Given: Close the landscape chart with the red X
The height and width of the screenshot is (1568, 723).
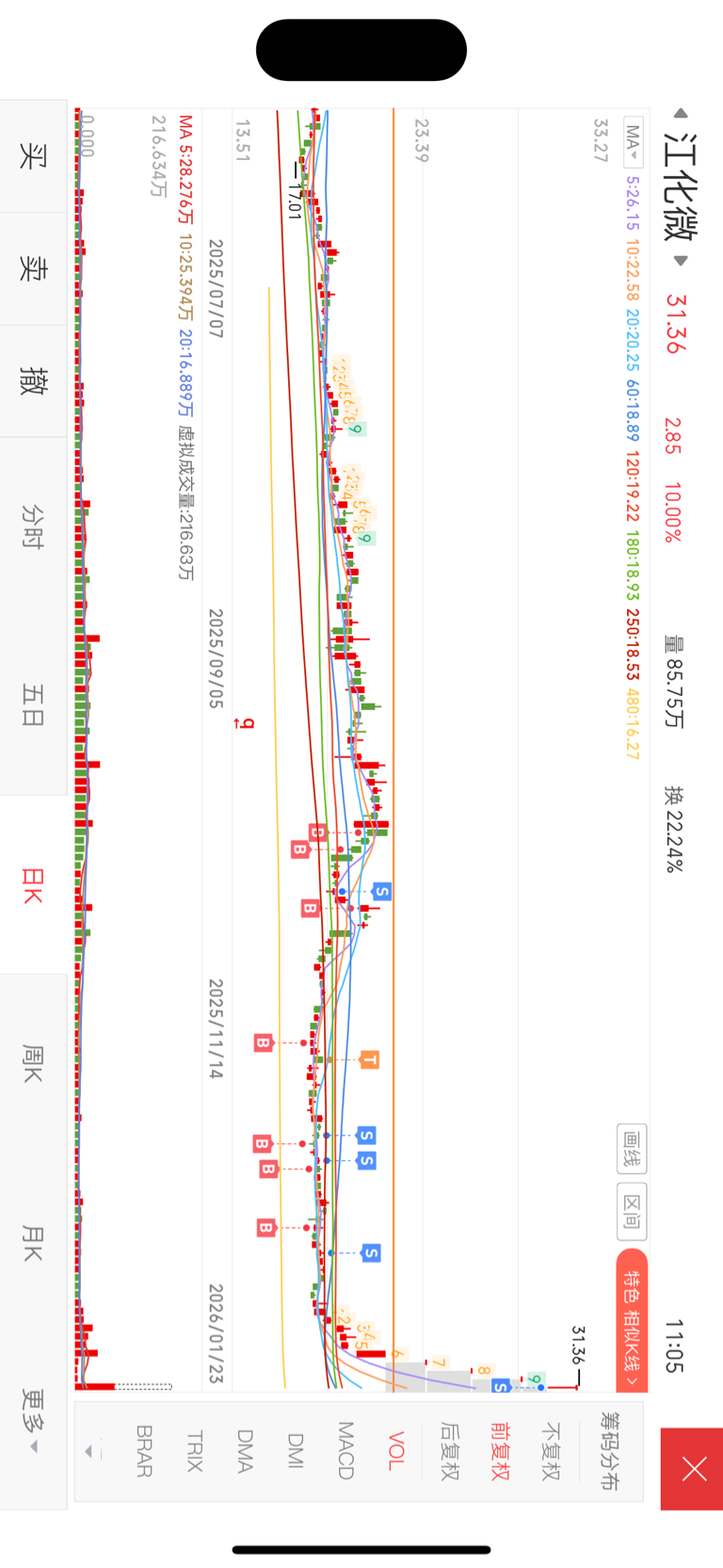Looking at the screenshot, I should (x=692, y=1468).
